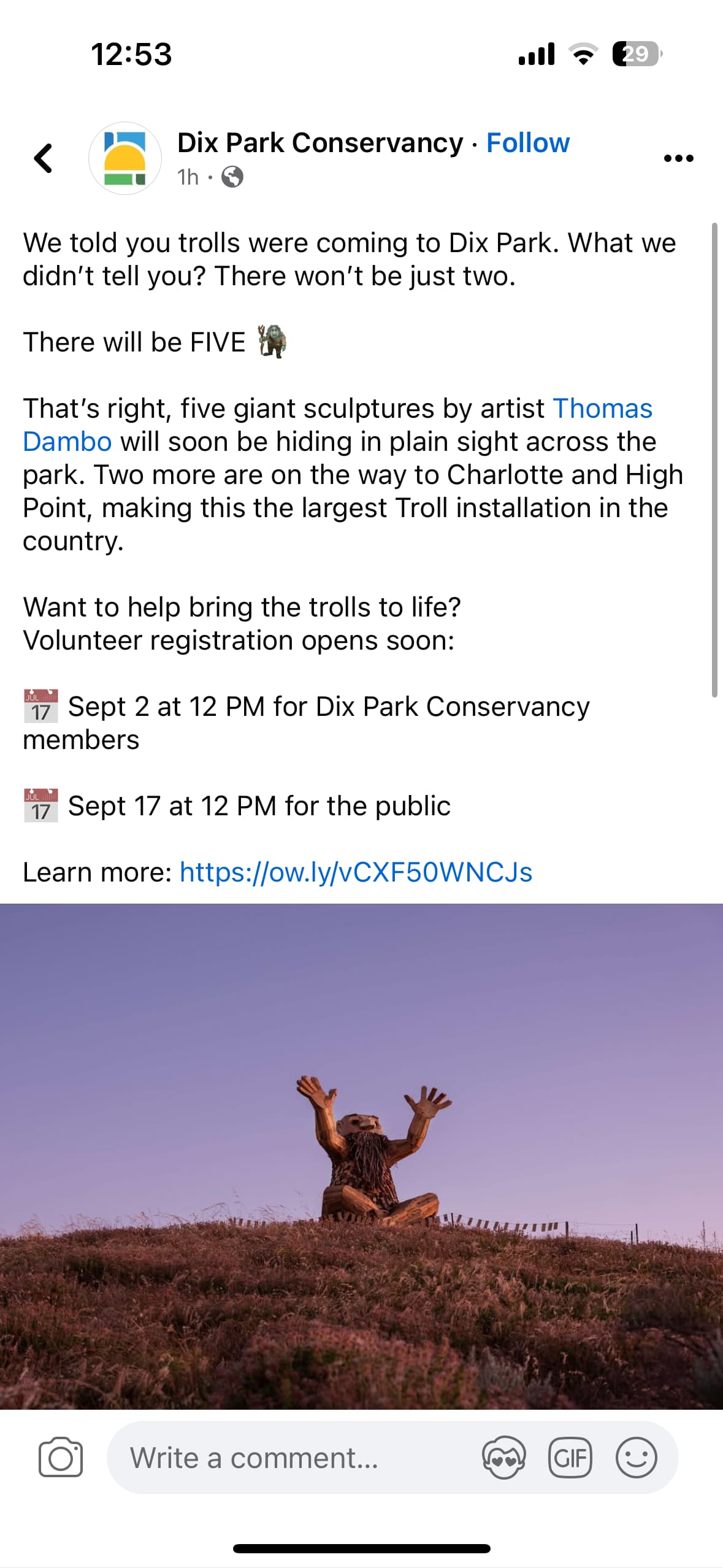Screen dimensions: 723x1568
Task: Open Dix Park Conservancy profile picture
Action: 125,158
